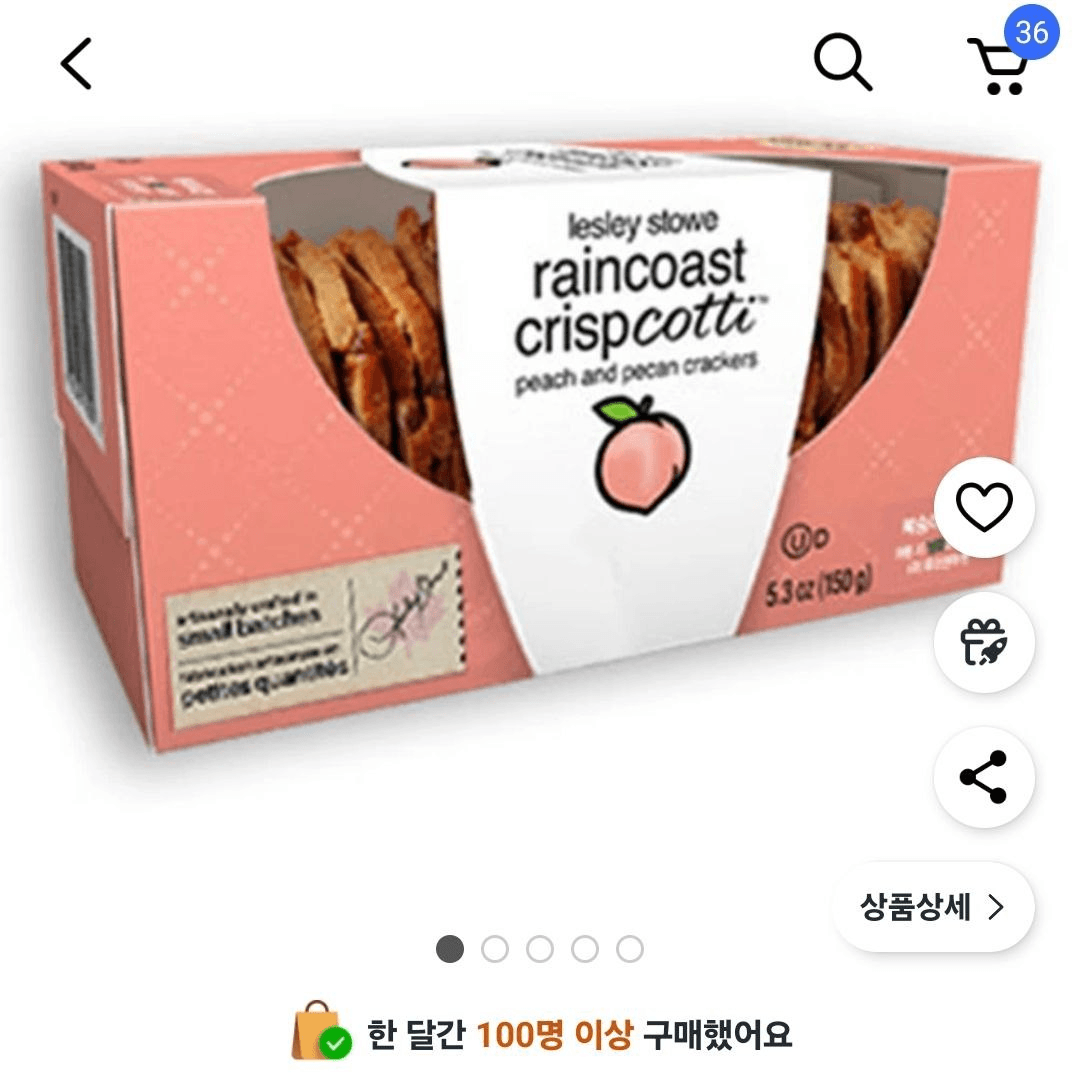Image resolution: width=1080 pixels, height=1087 pixels.
Task: Open the search magnifier
Action: coord(843,64)
